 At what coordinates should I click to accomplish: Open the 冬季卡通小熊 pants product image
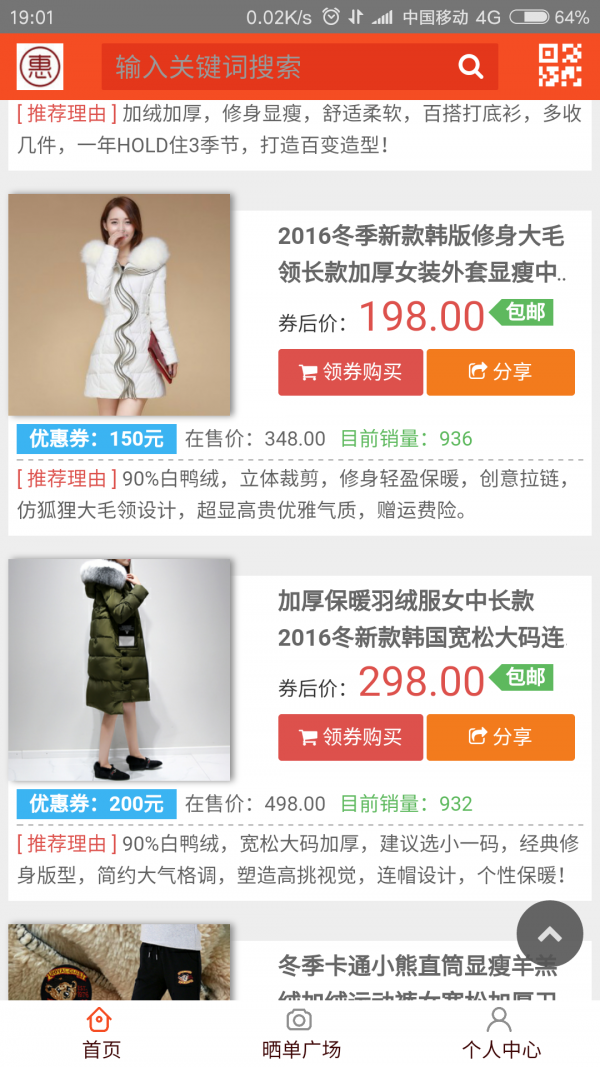click(x=119, y=962)
